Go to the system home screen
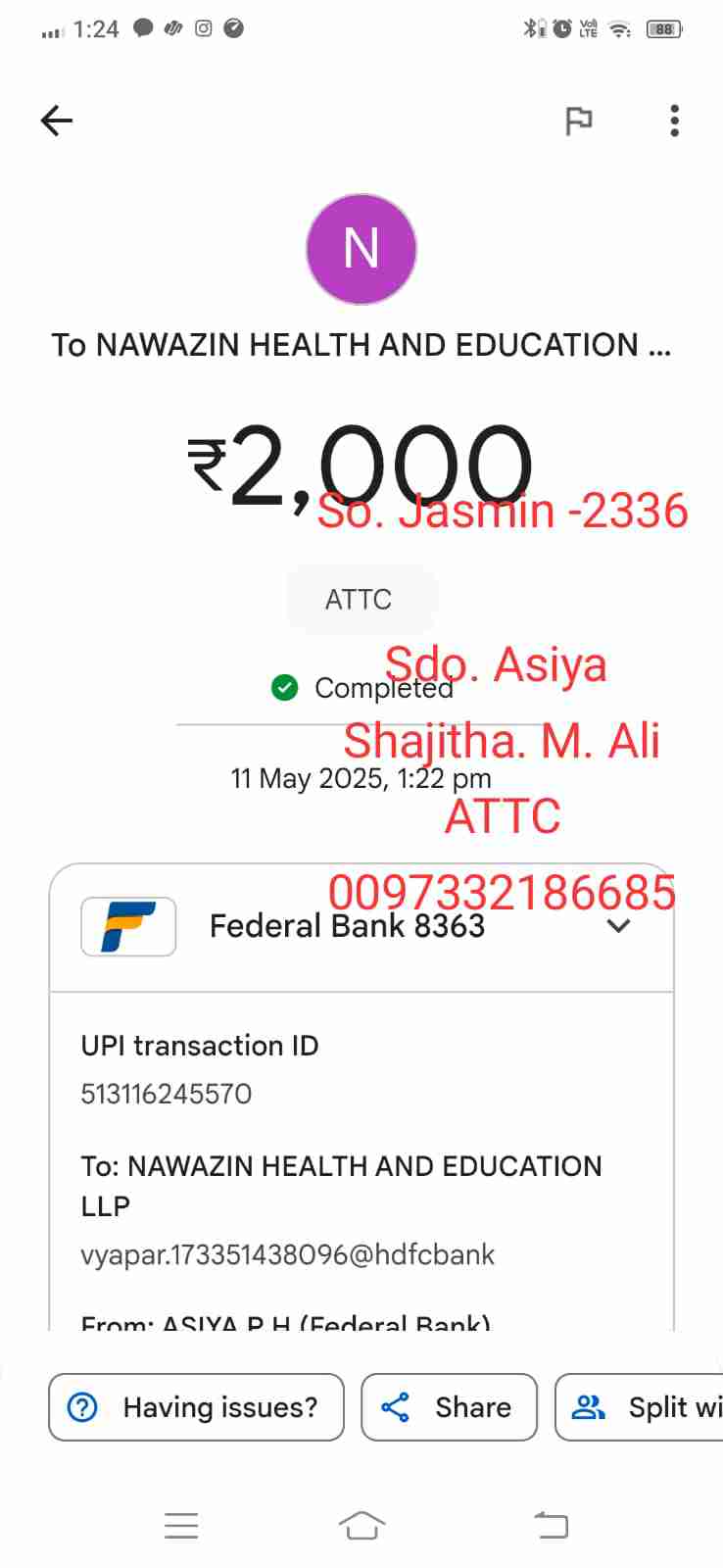 [x=361, y=1525]
